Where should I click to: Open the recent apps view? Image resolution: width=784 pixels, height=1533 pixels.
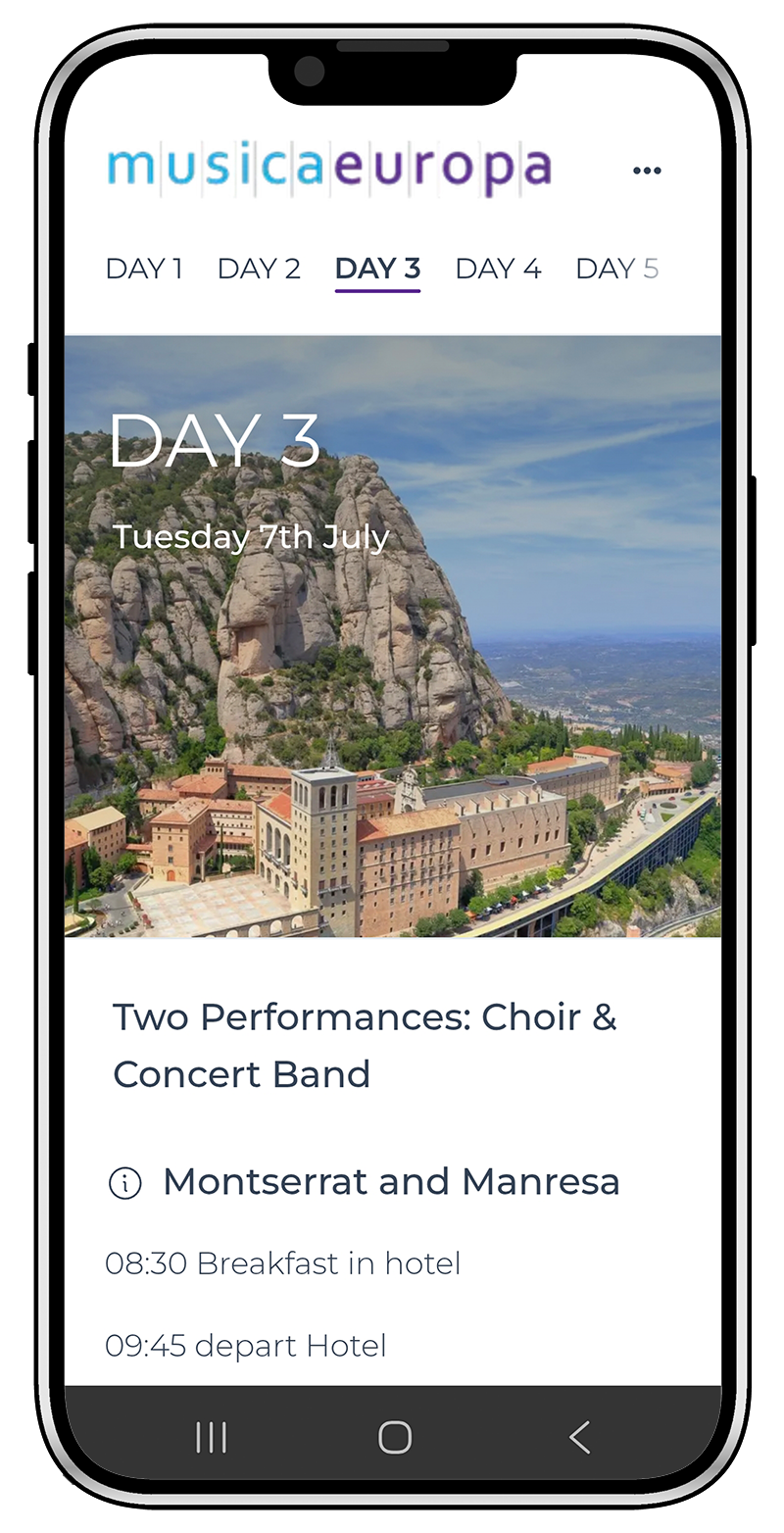[x=211, y=1437]
